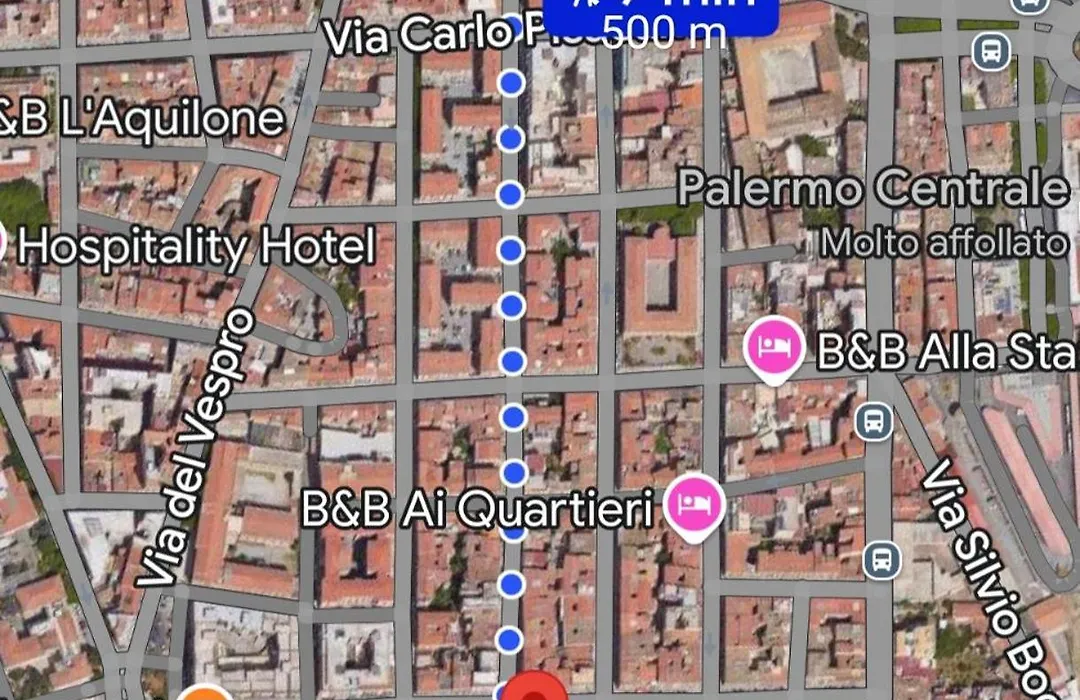The width and height of the screenshot is (1080, 700).
Task: Select the B&B Ai Quartieri hotel marker
Action: click(x=695, y=503)
